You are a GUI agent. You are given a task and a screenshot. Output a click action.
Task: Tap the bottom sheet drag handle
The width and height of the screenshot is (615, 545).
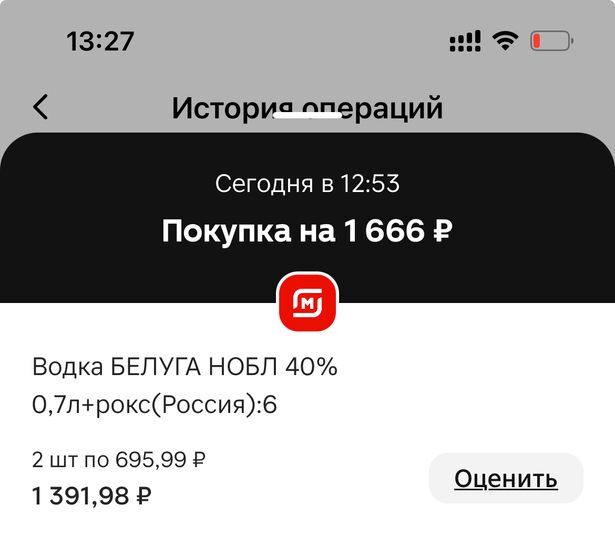coord(308,115)
